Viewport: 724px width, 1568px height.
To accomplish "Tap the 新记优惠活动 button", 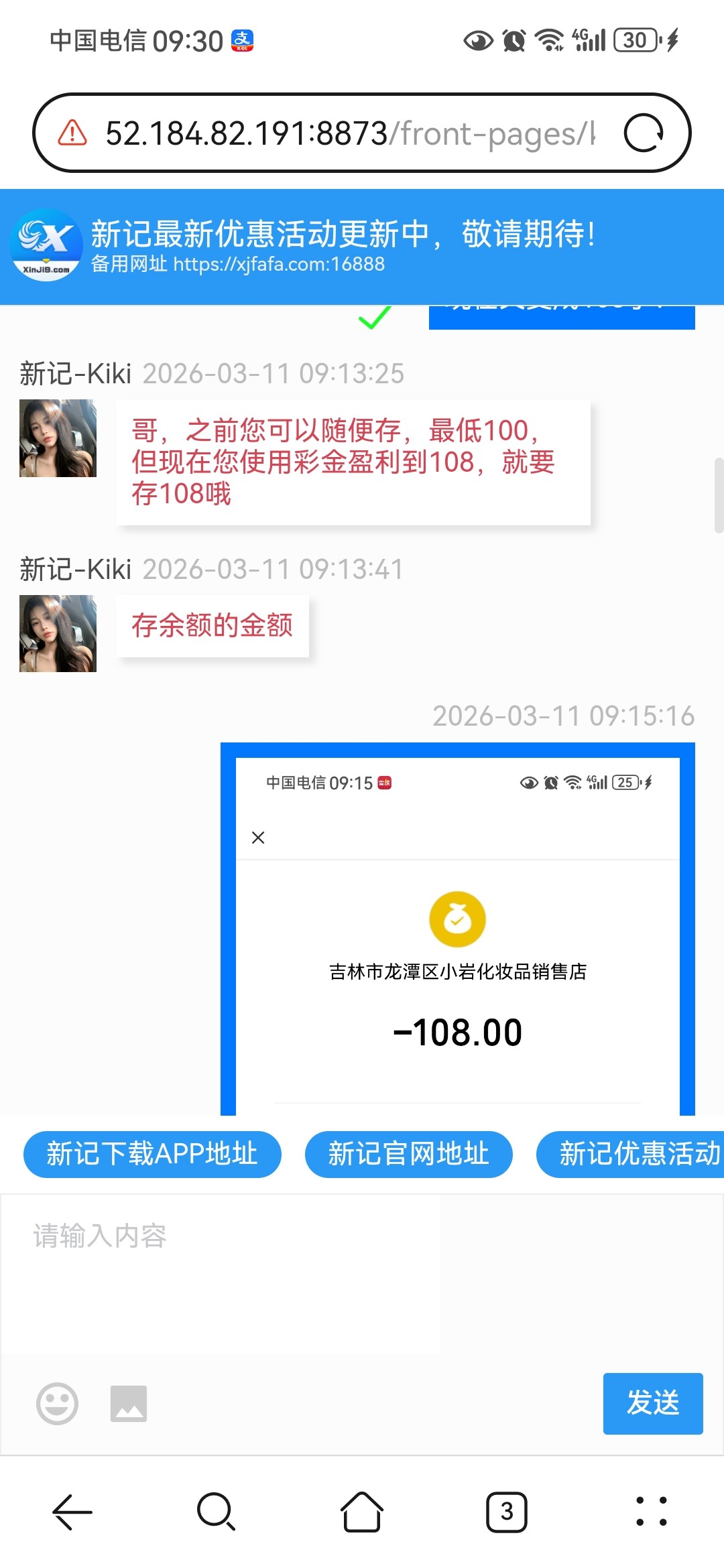I will click(640, 1154).
